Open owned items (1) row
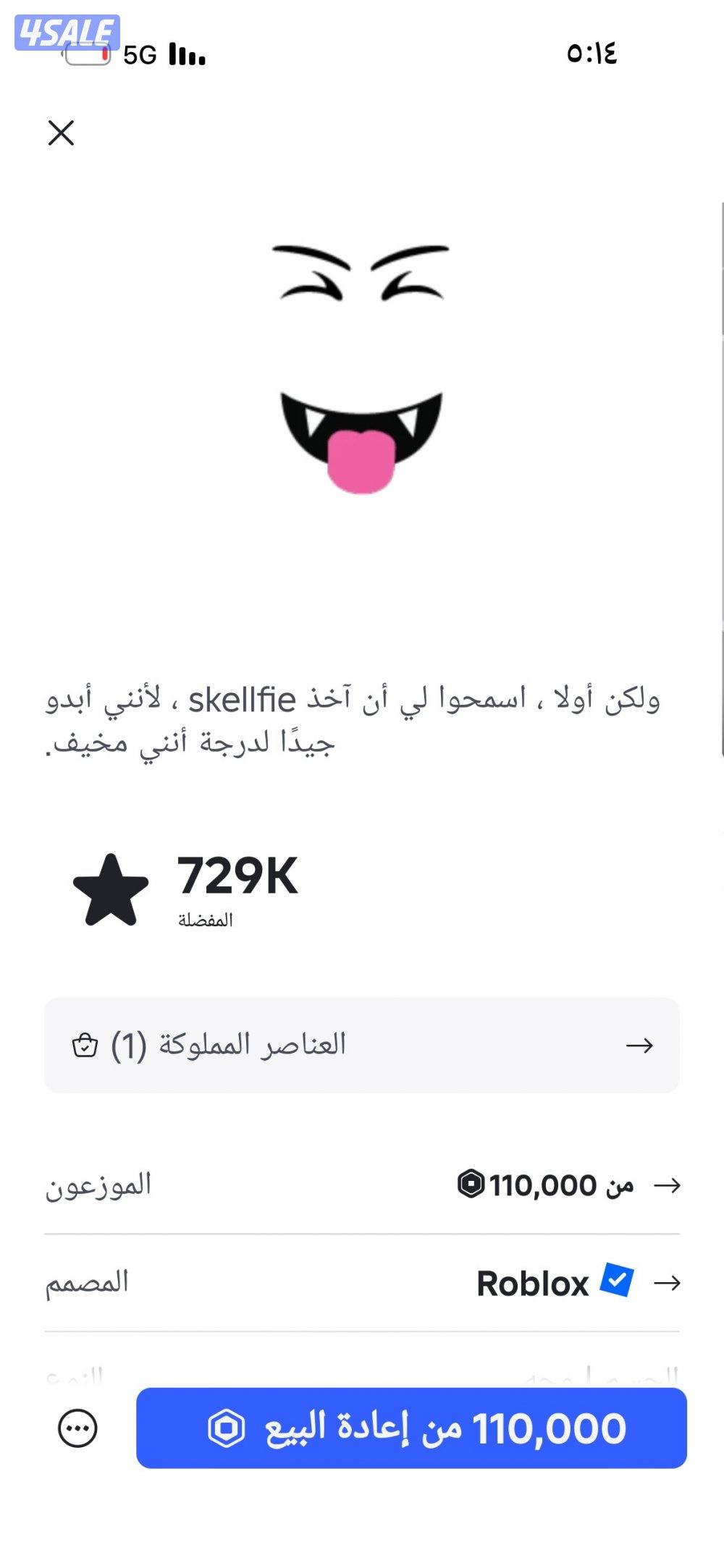The width and height of the screenshot is (724, 1568). [x=361, y=1045]
